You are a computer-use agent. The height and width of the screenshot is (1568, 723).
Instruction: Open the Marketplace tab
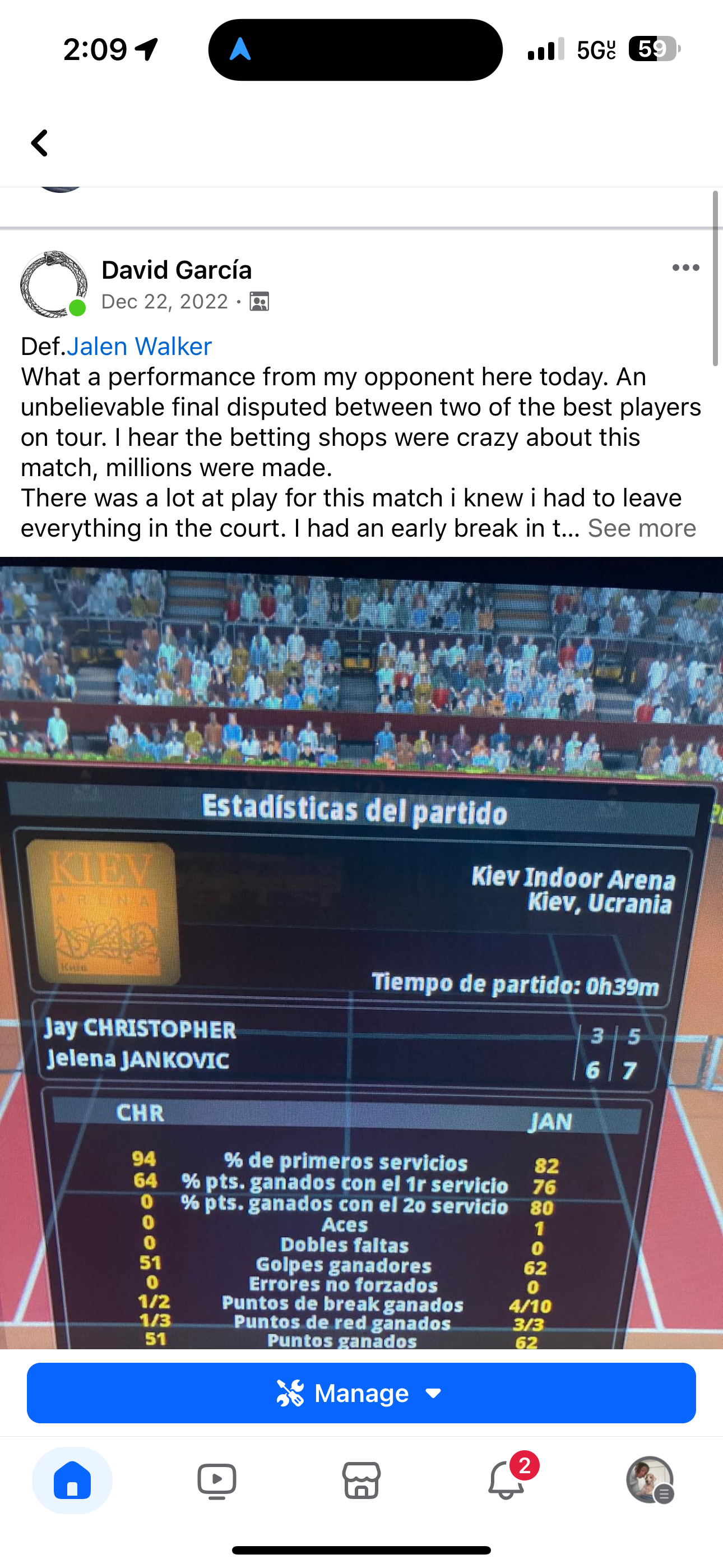tap(361, 1481)
